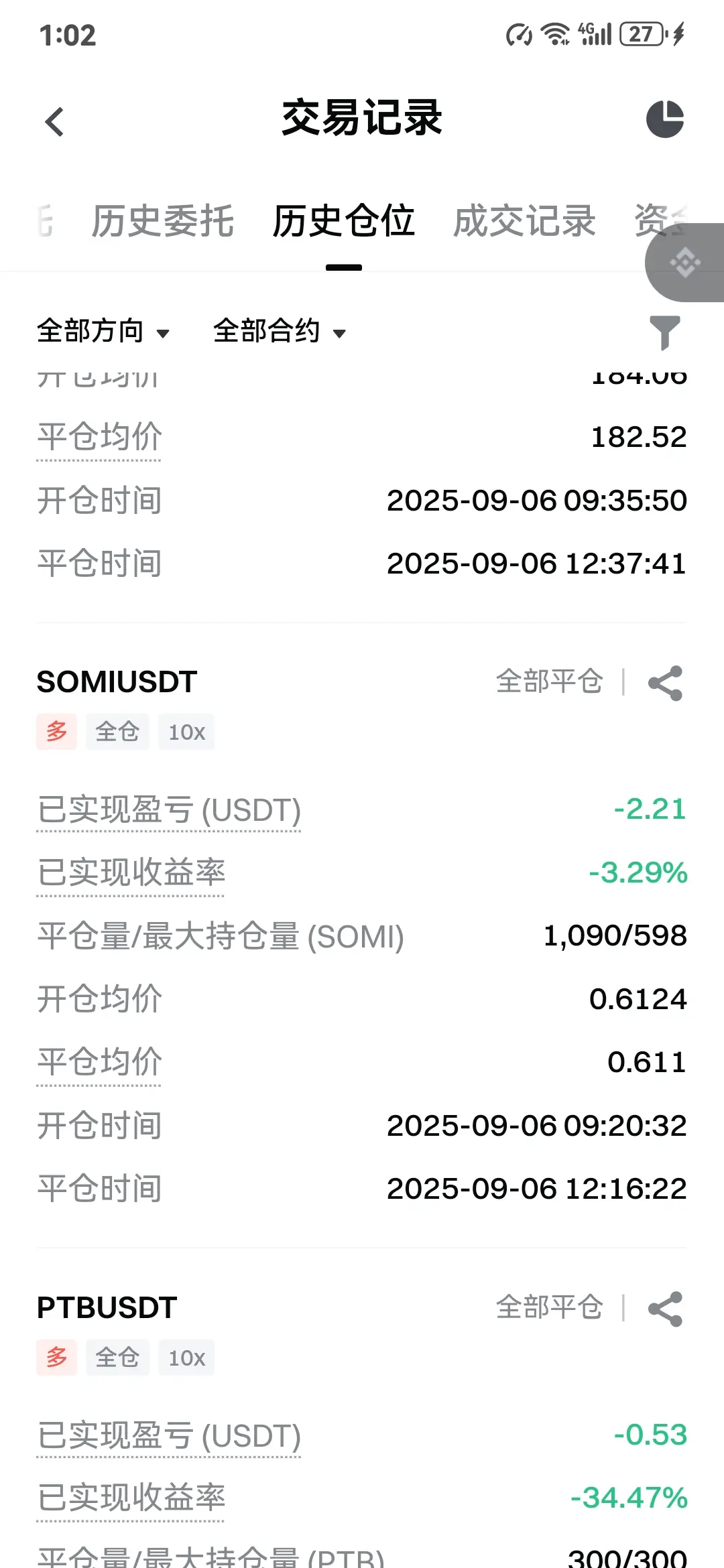Screen dimensions: 724x1568
Task: Expand the 全部方向 dropdown
Action: [103, 331]
